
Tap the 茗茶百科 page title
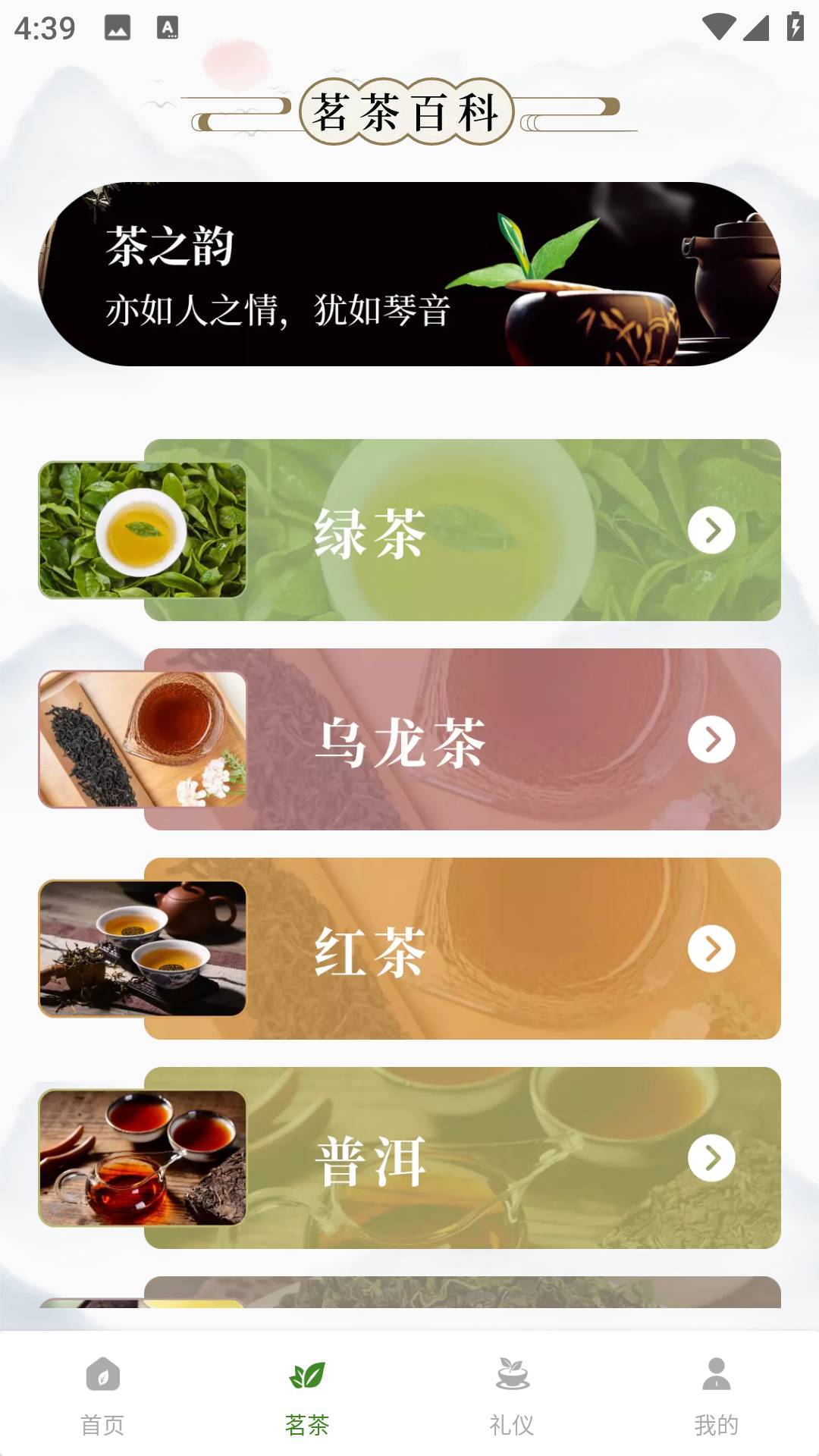click(409, 110)
